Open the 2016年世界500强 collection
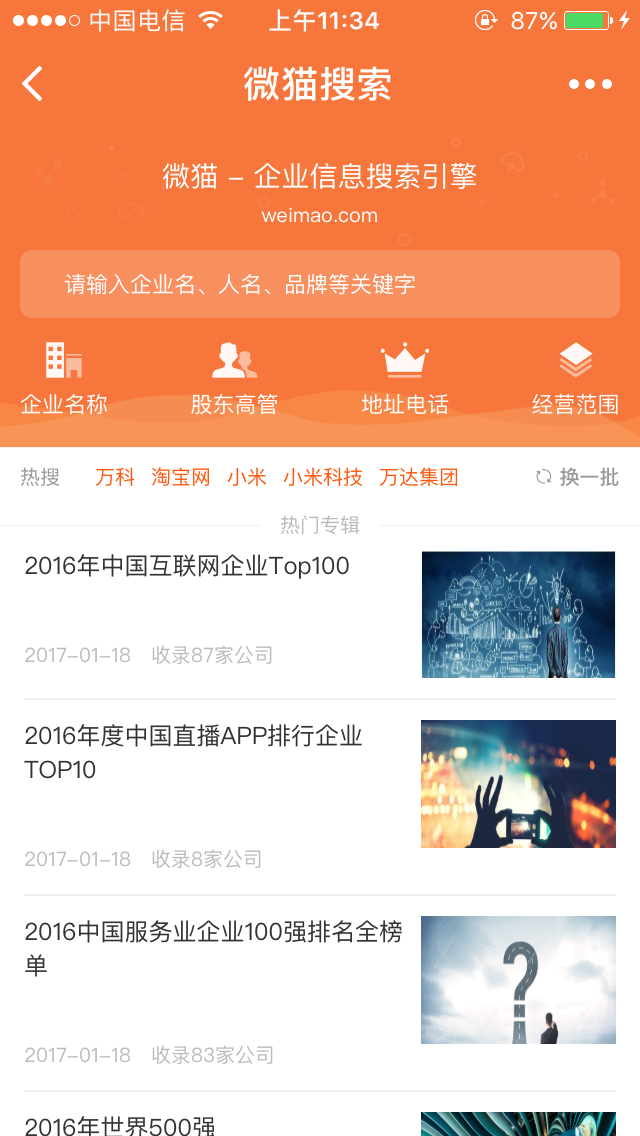The height and width of the screenshot is (1136, 640). coord(320,1123)
